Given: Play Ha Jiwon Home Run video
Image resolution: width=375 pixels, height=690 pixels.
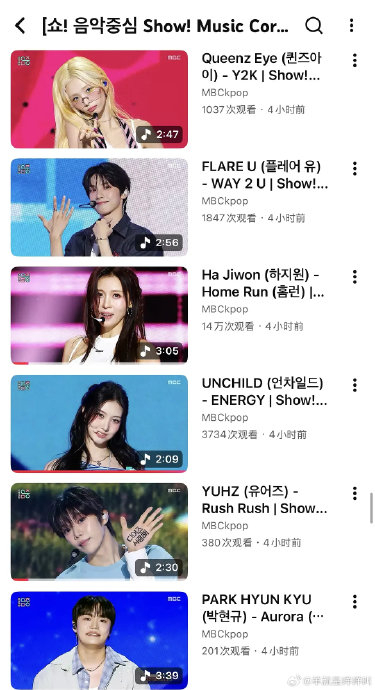Looking at the screenshot, I should tap(99, 316).
